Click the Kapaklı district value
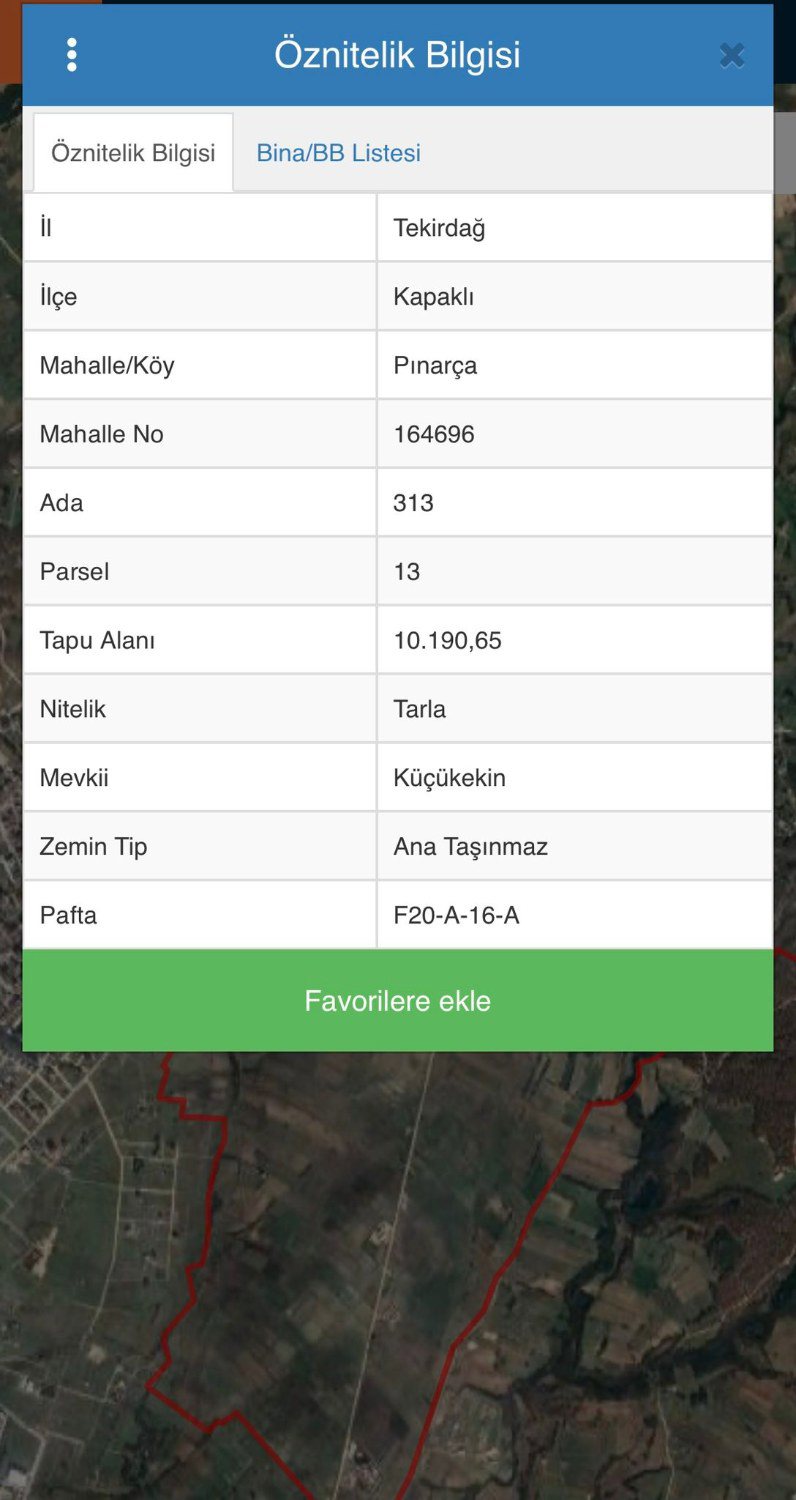The height and width of the screenshot is (1500, 796). coord(434,295)
